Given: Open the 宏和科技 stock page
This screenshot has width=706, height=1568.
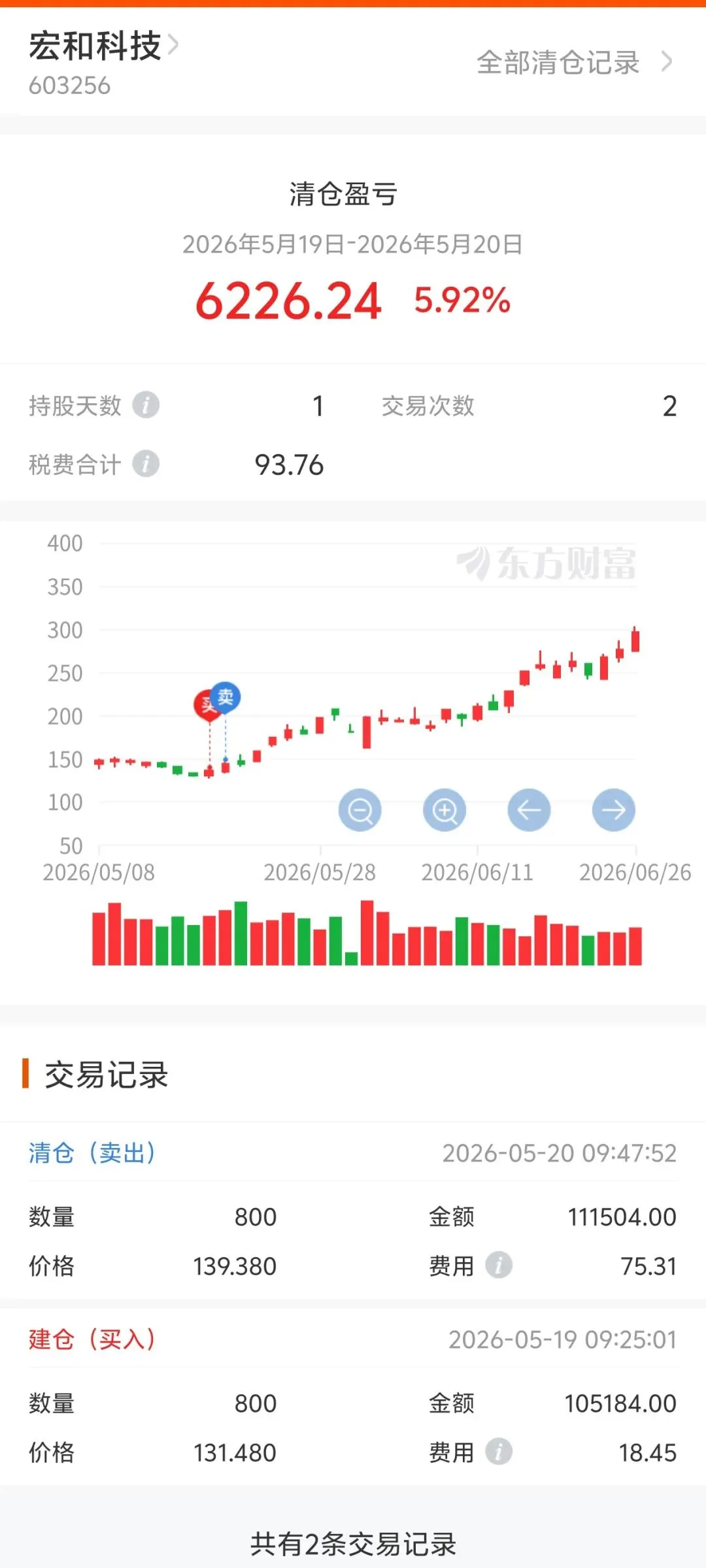Looking at the screenshot, I should coord(103,46).
